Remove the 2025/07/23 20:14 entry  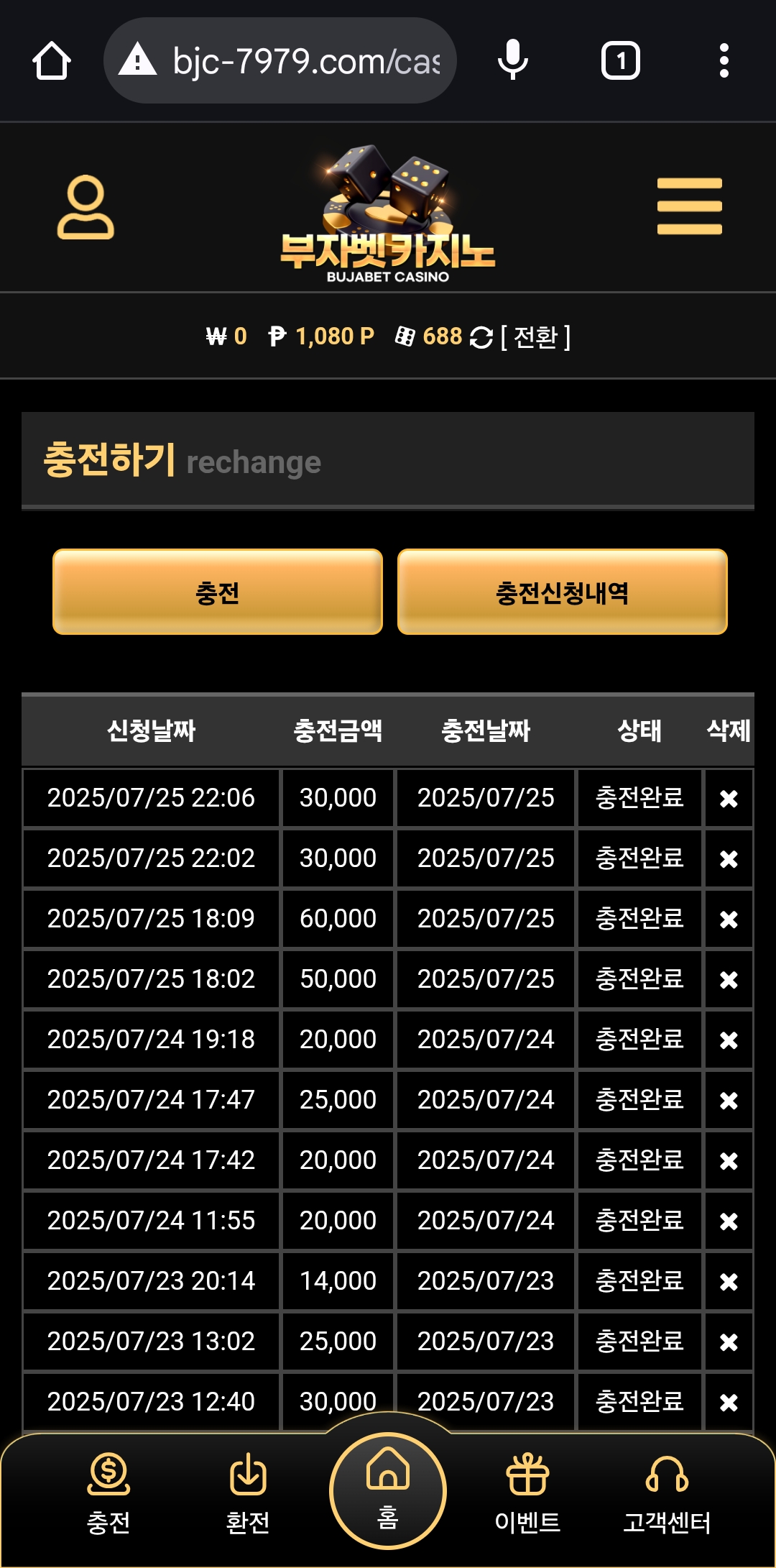[x=729, y=1281]
